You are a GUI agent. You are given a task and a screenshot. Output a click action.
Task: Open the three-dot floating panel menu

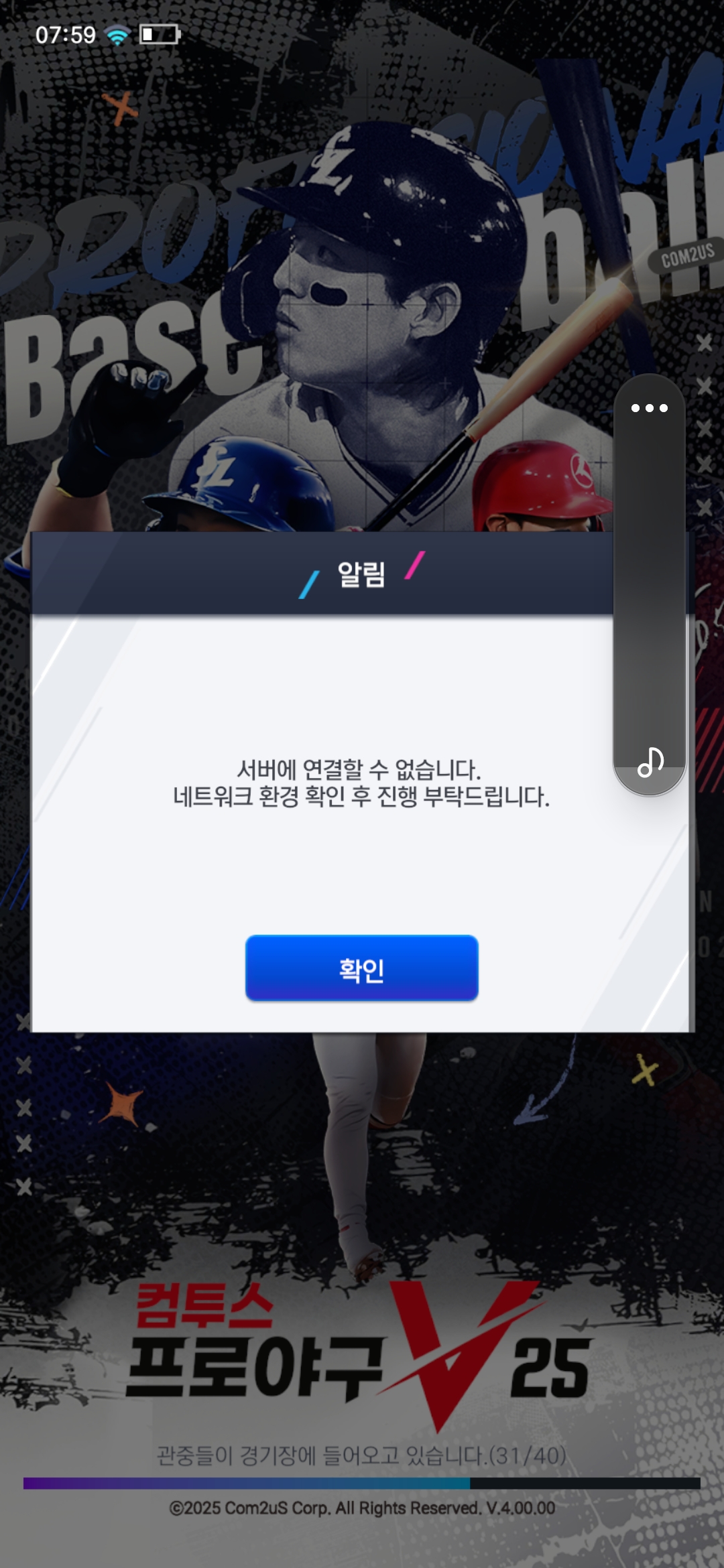649,408
